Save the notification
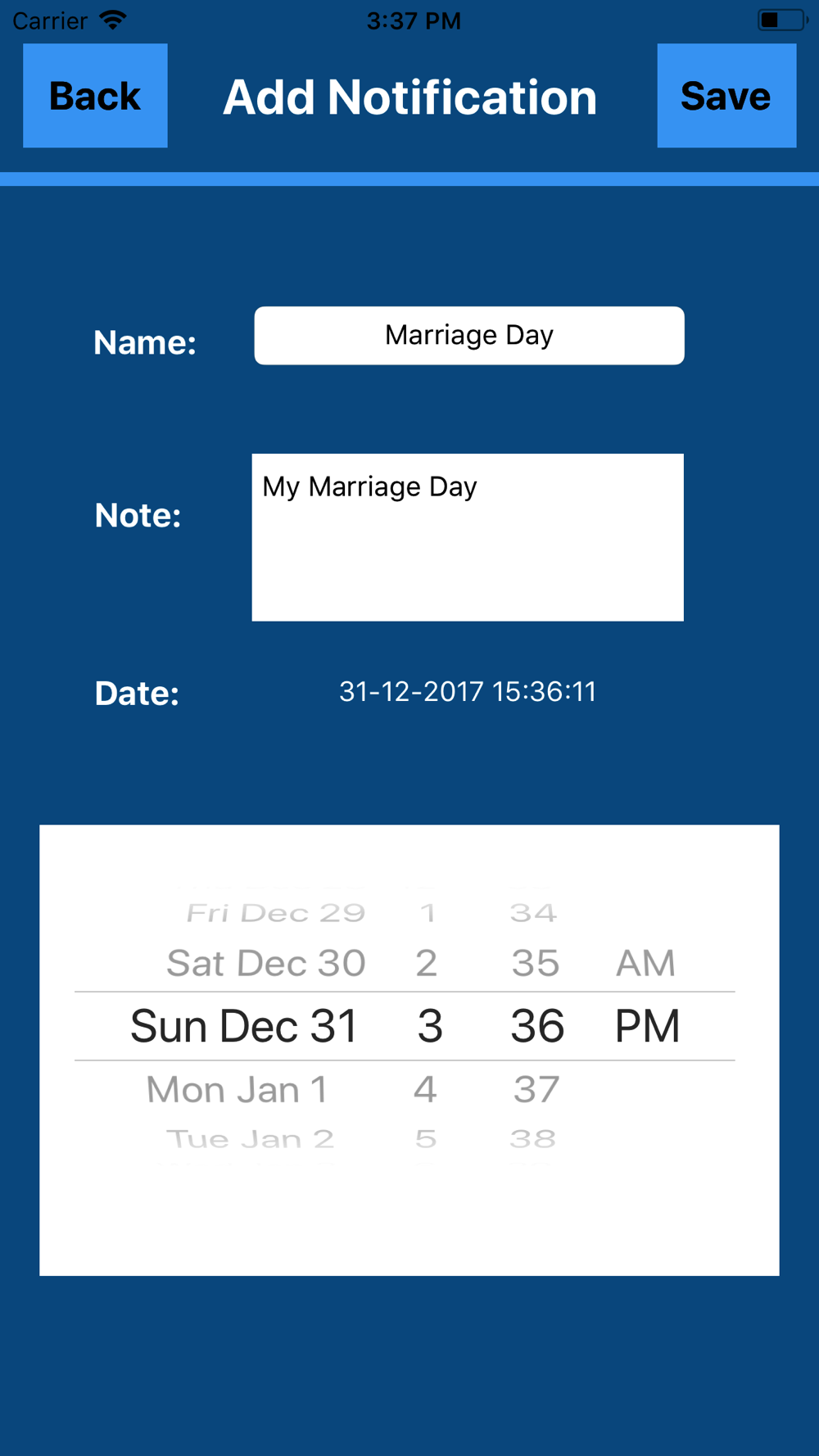Image resolution: width=819 pixels, height=1456 pixels. click(726, 96)
